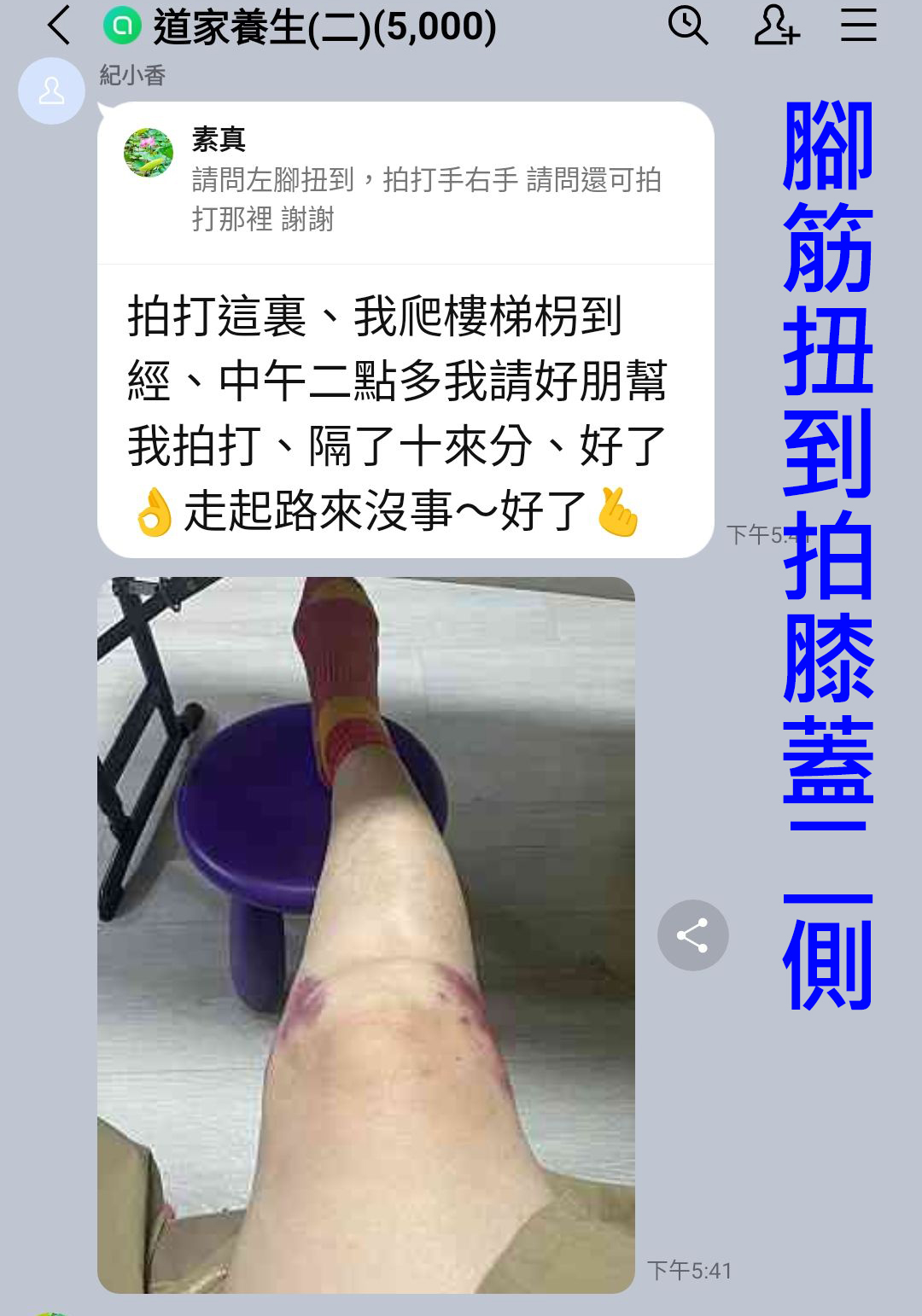Viewport: 922px width, 1316px height.
Task: Jump to 素真's quoted original message
Action: click(406, 183)
